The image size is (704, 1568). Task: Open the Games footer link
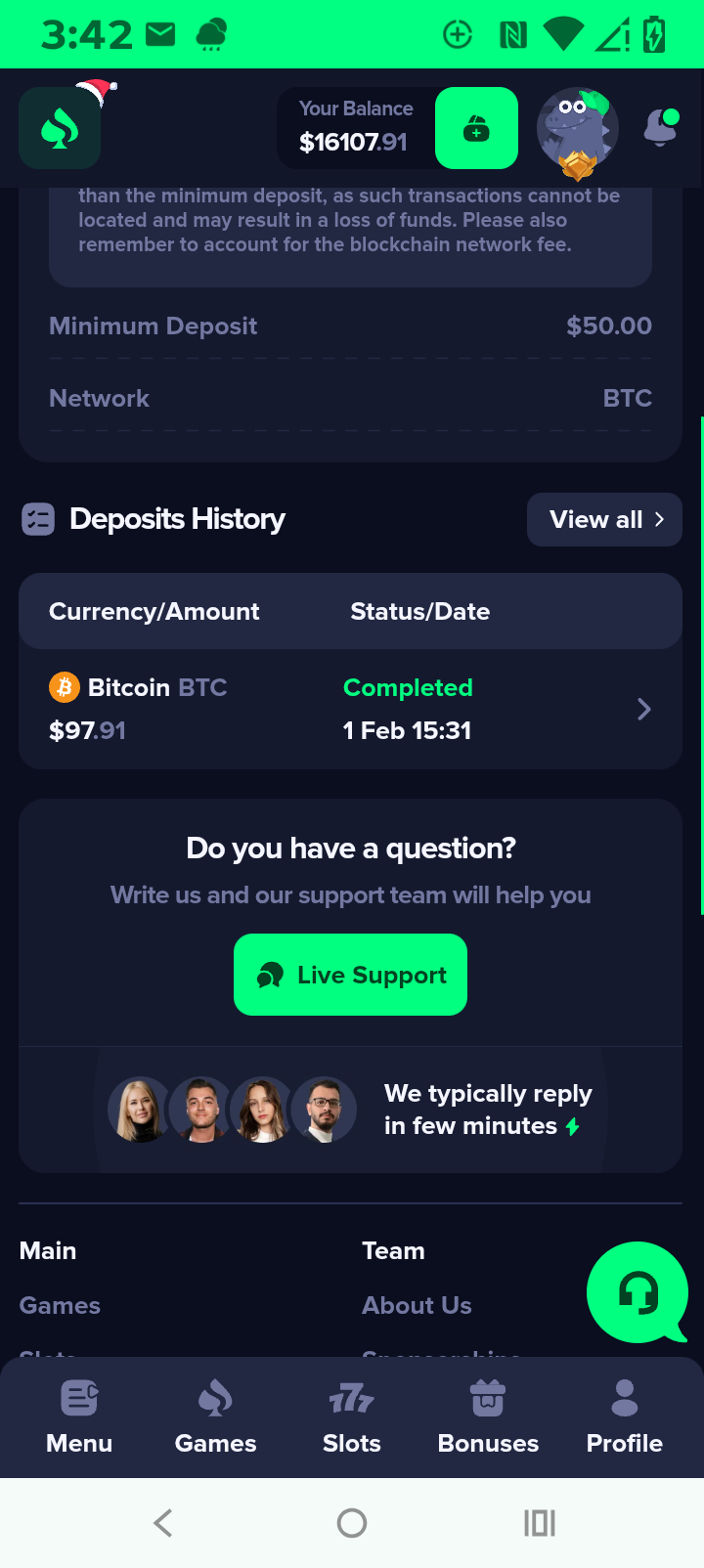pyautogui.click(x=60, y=1306)
